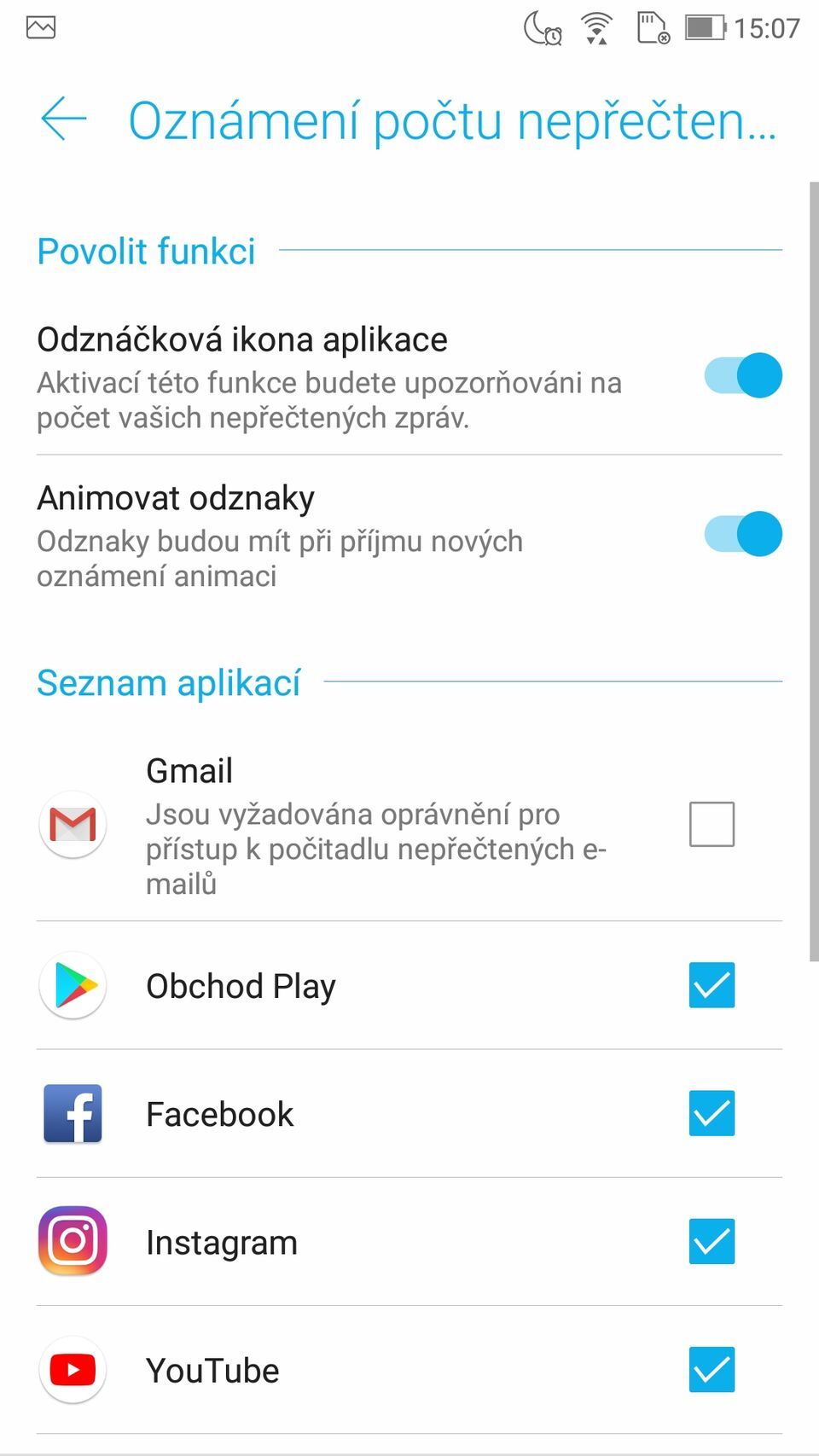Click the Seznam aplikací section header

pyautogui.click(x=168, y=682)
